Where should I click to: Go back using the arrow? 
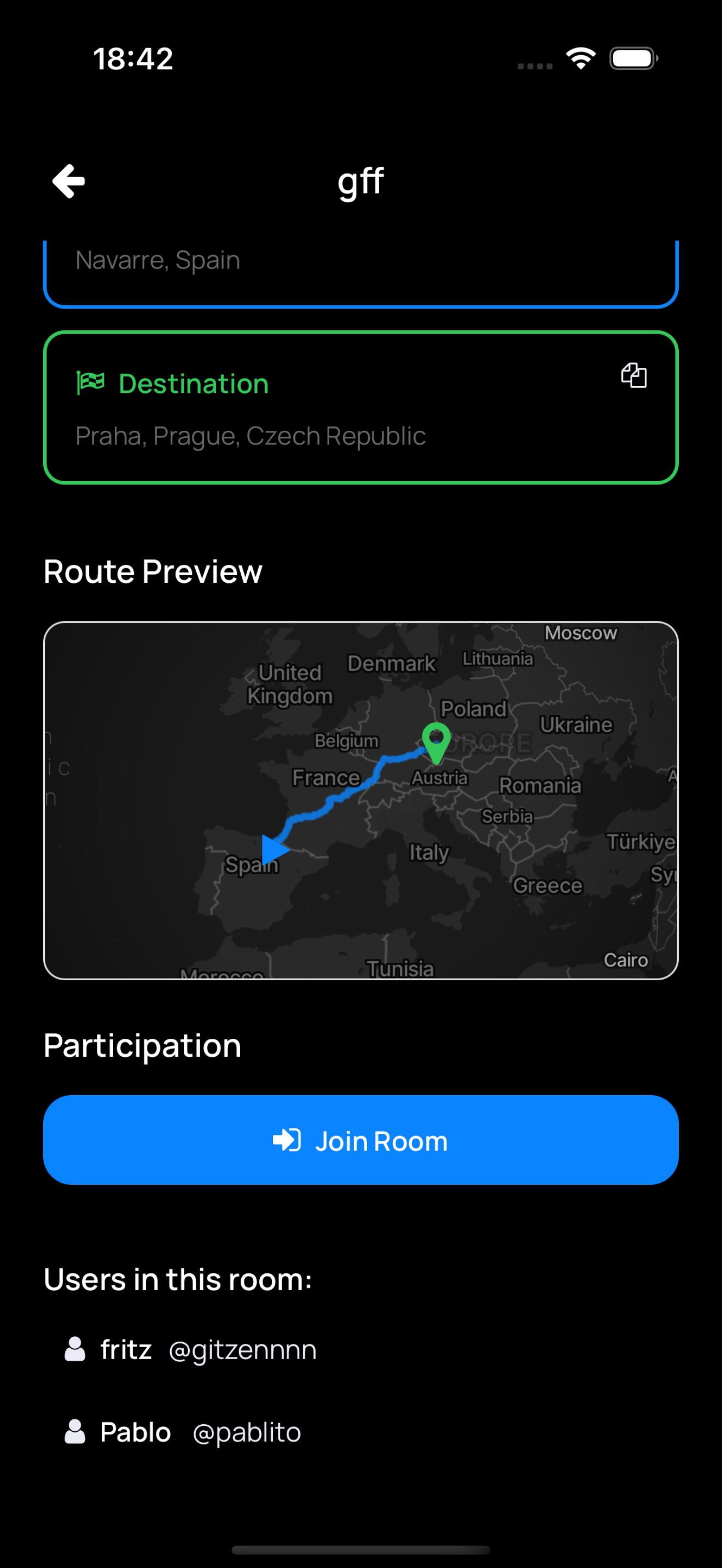pyautogui.click(x=69, y=181)
